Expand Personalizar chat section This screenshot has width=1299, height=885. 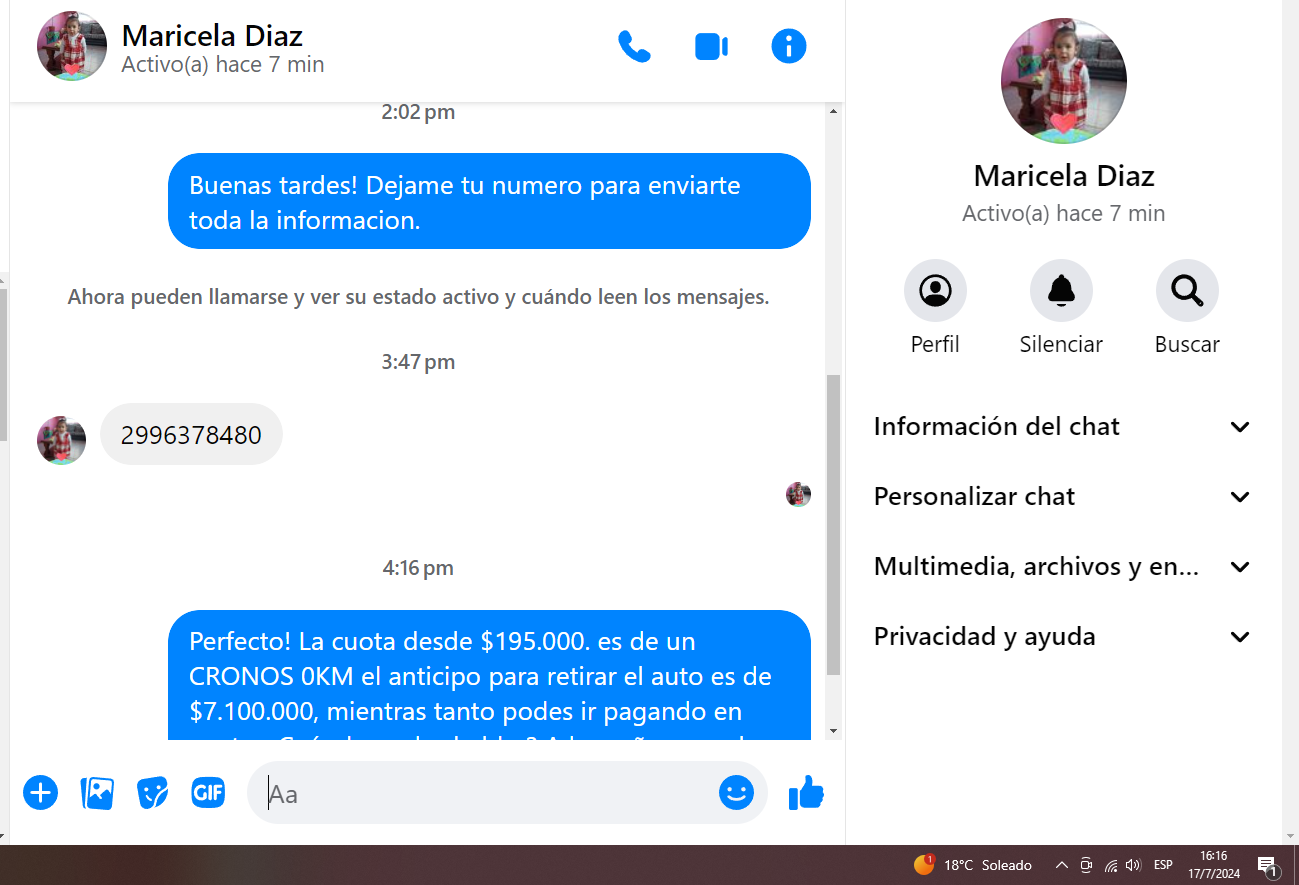1061,497
